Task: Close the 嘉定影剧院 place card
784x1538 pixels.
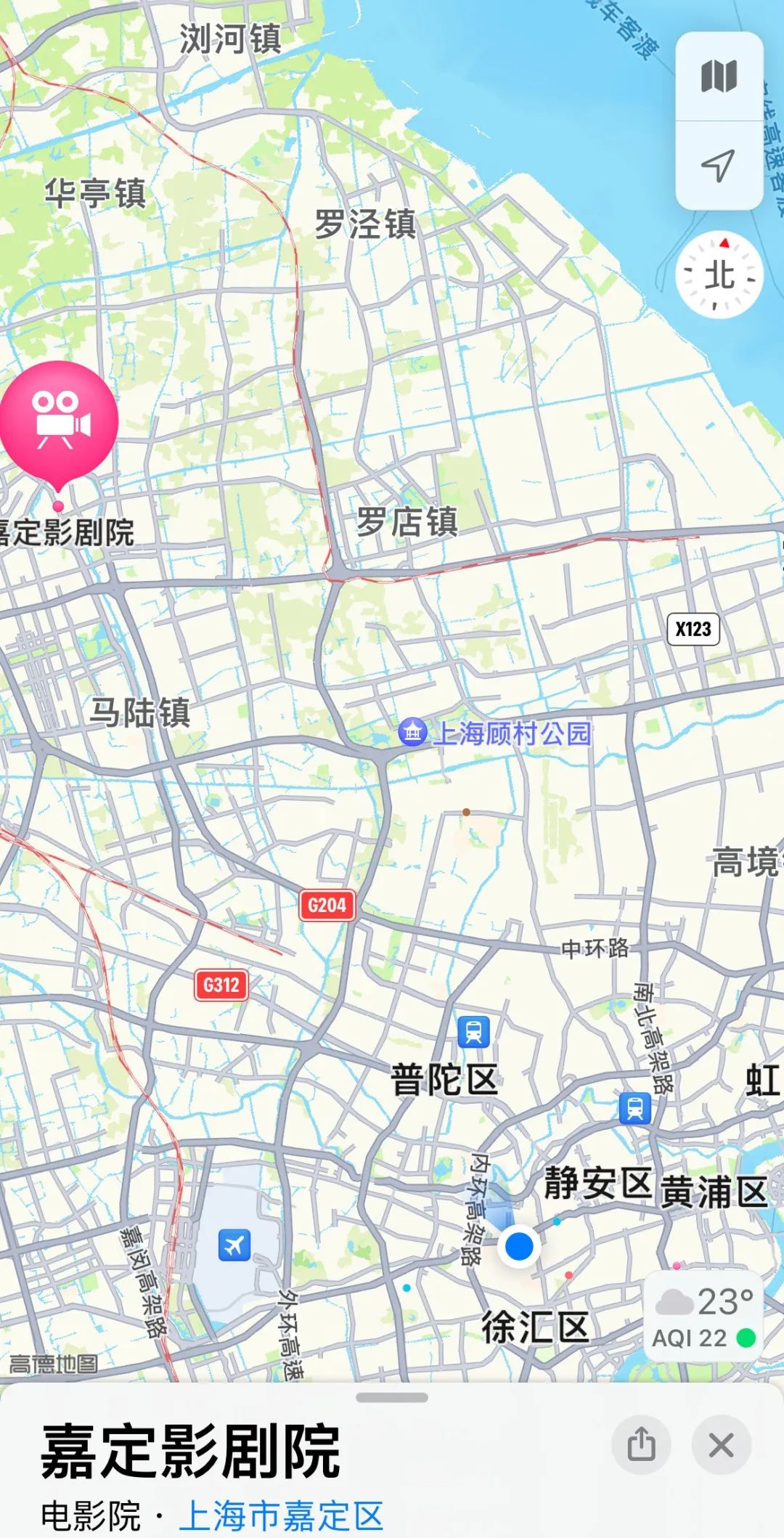Action: point(721,1444)
